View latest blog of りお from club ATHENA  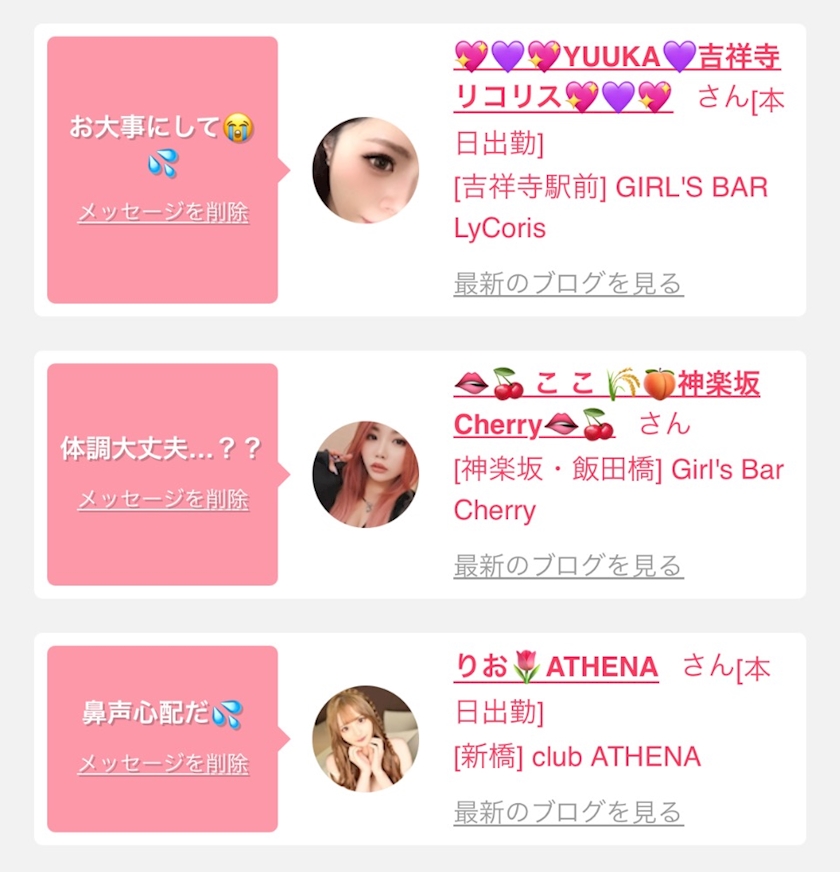[568, 811]
